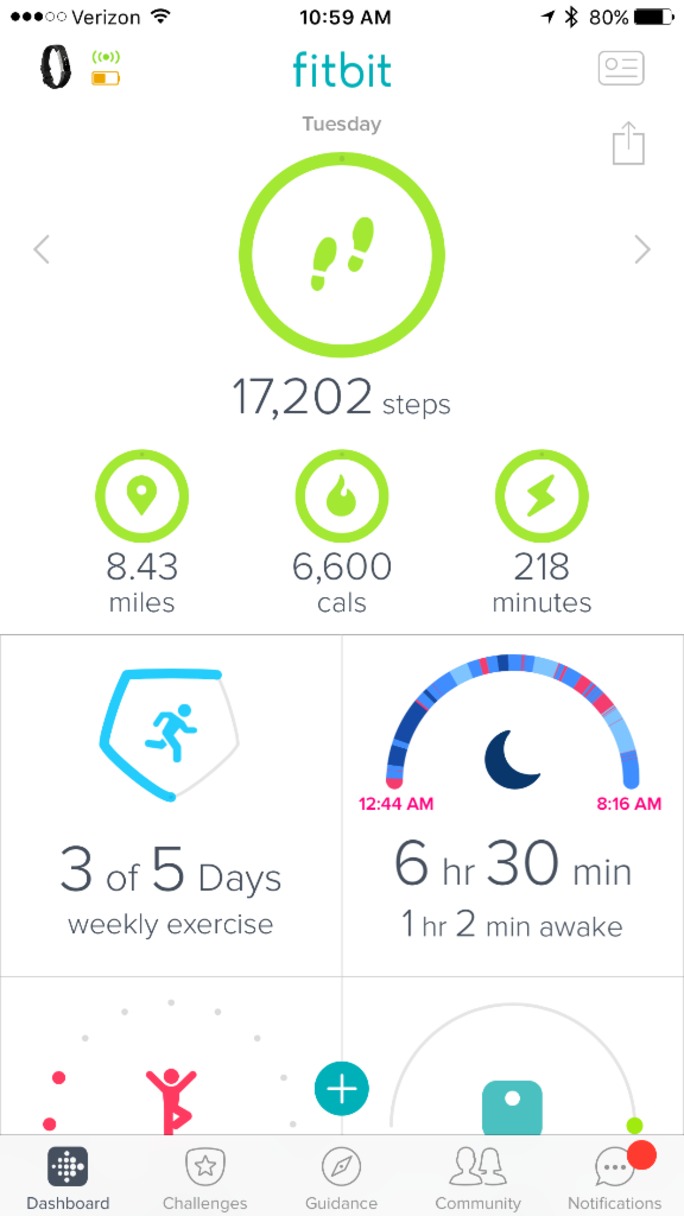Image resolution: width=684 pixels, height=1216 pixels.
Task: Open the account profile card icon
Action: click(621, 68)
